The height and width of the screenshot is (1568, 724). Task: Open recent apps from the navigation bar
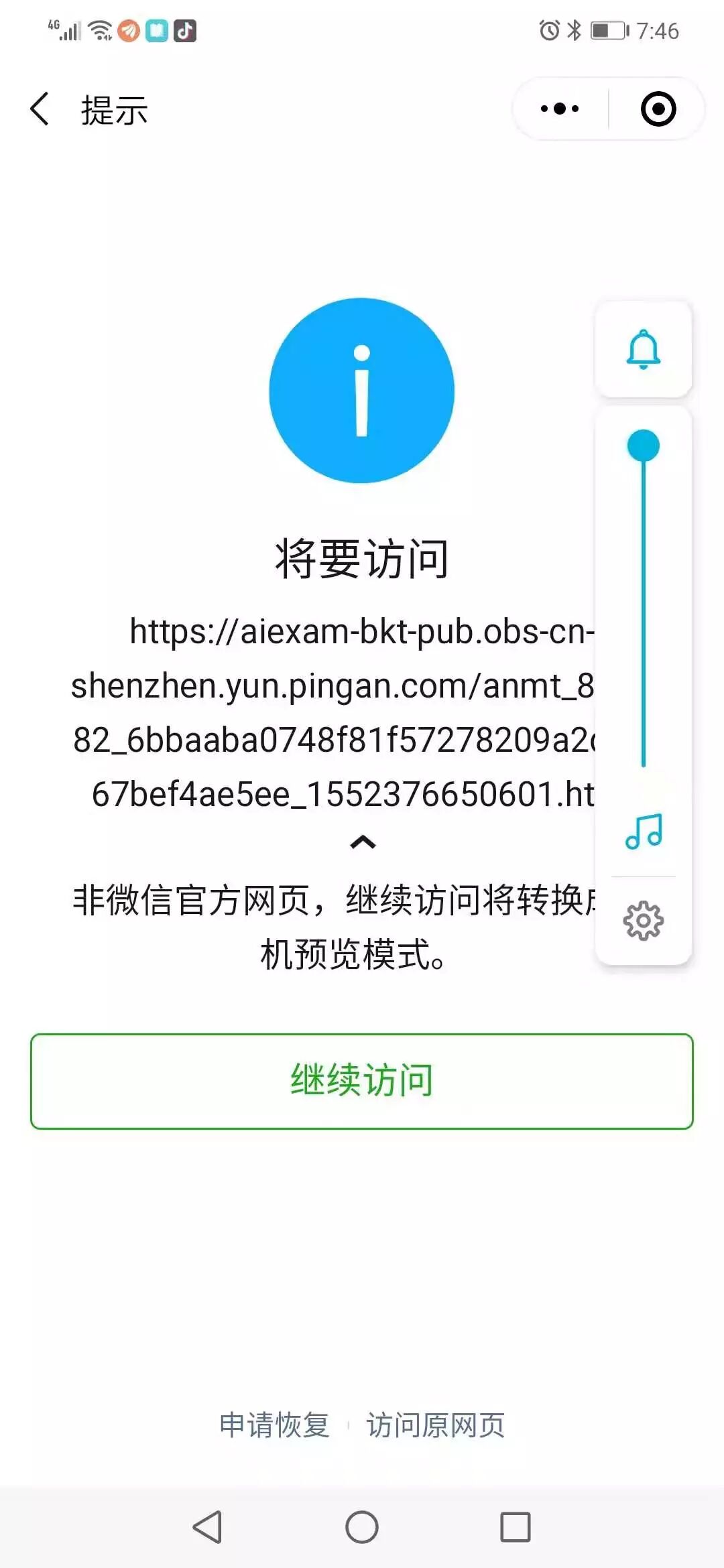click(x=516, y=1527)
